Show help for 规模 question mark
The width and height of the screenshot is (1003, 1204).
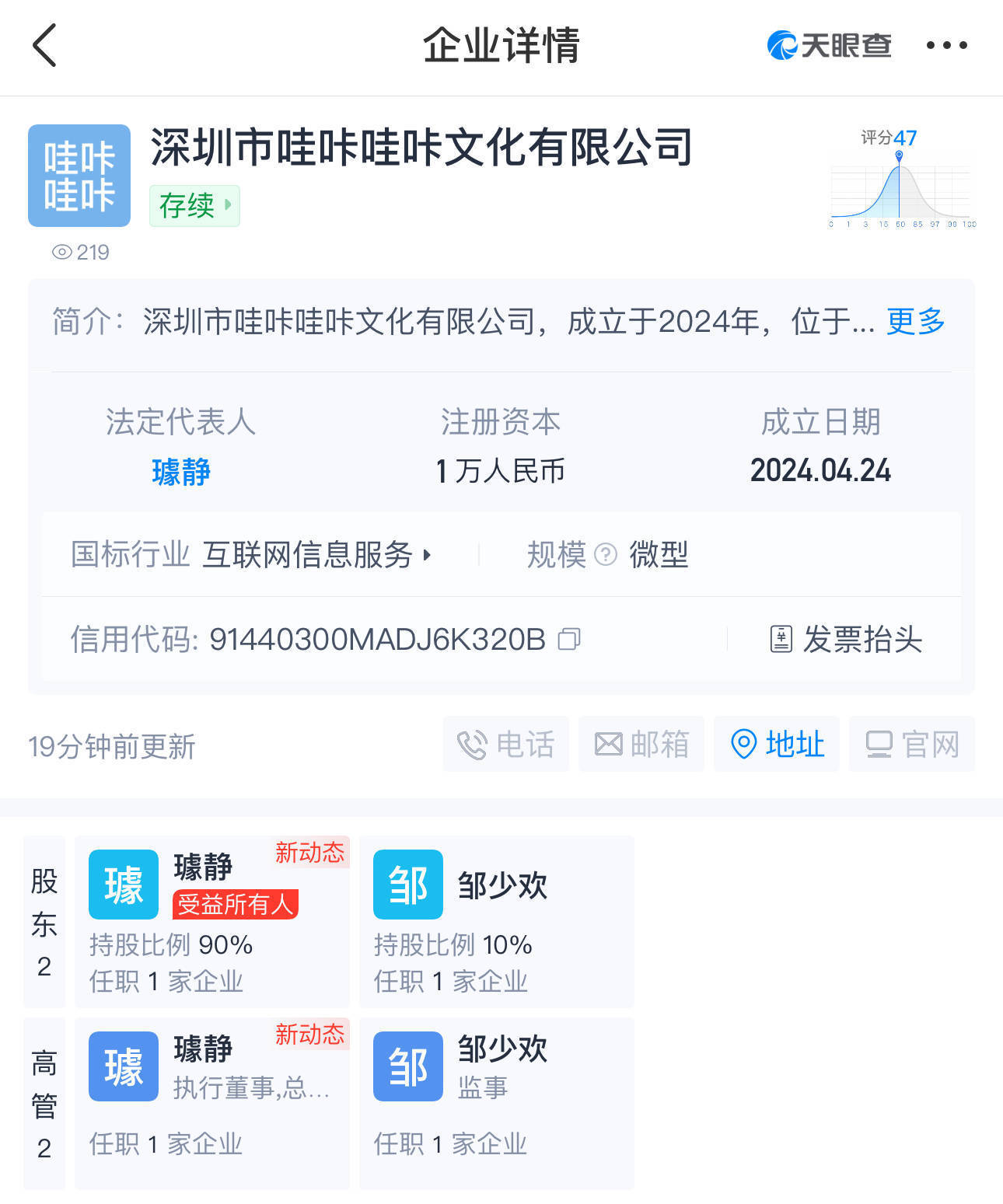click(605, 555)
